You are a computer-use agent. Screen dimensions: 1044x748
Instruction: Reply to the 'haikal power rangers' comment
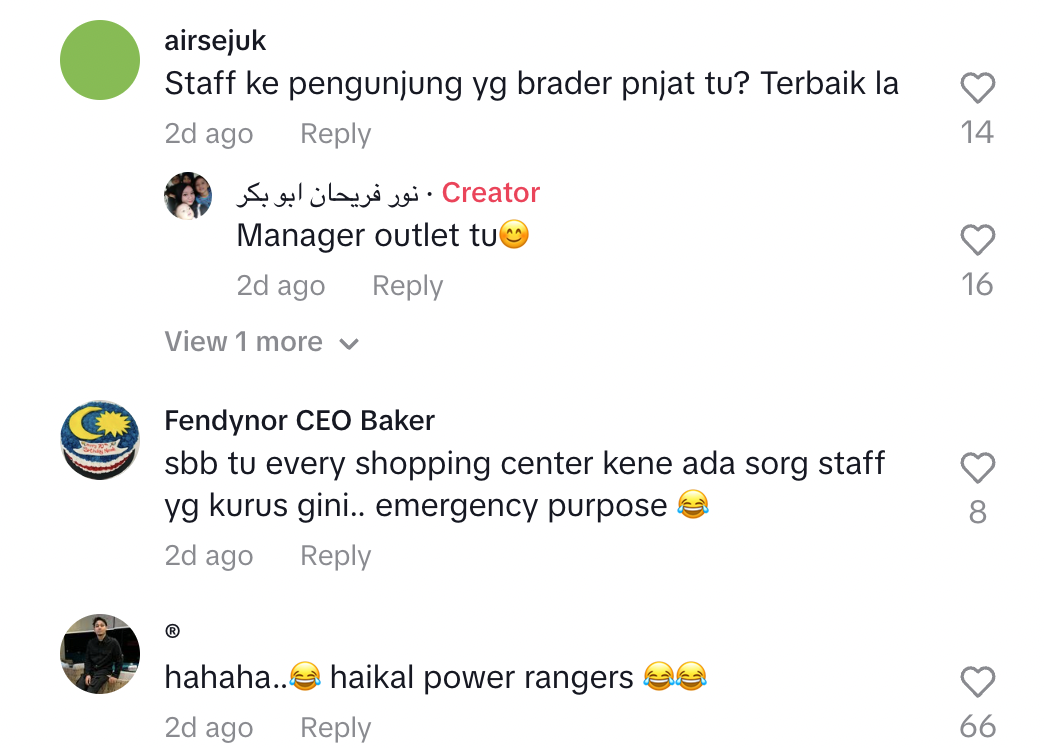pos(335,728)
